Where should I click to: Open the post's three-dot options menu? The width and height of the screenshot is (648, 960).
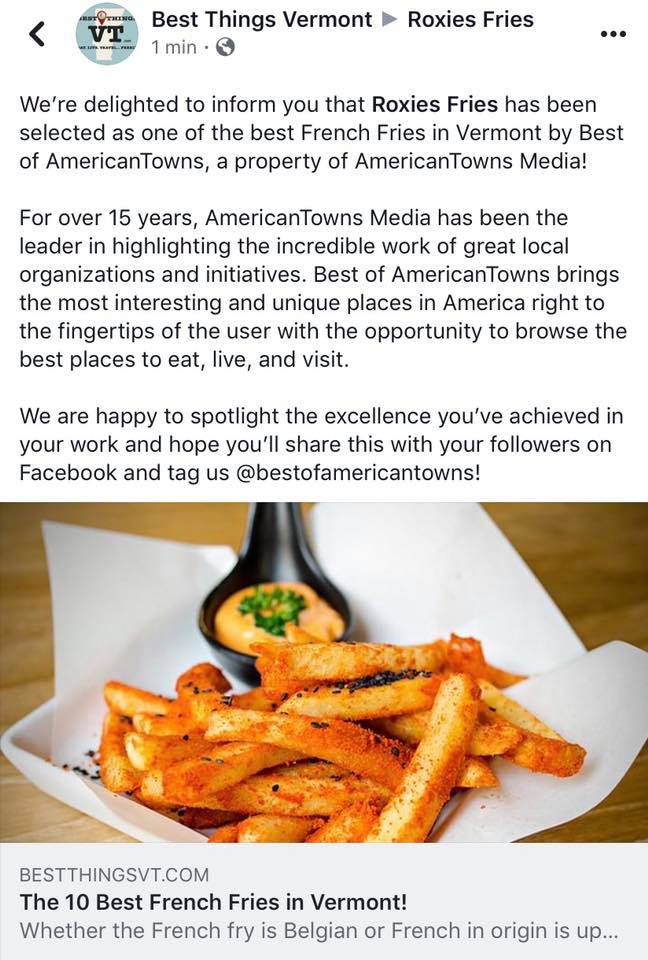coord(612,34)
